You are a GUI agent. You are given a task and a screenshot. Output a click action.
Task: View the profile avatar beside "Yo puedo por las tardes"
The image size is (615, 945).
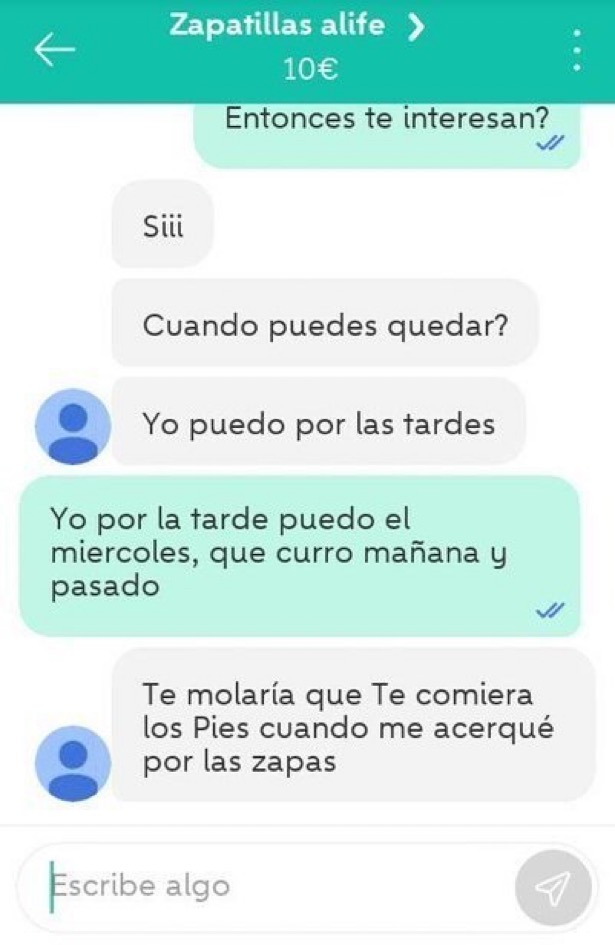[x=73, y=427]
